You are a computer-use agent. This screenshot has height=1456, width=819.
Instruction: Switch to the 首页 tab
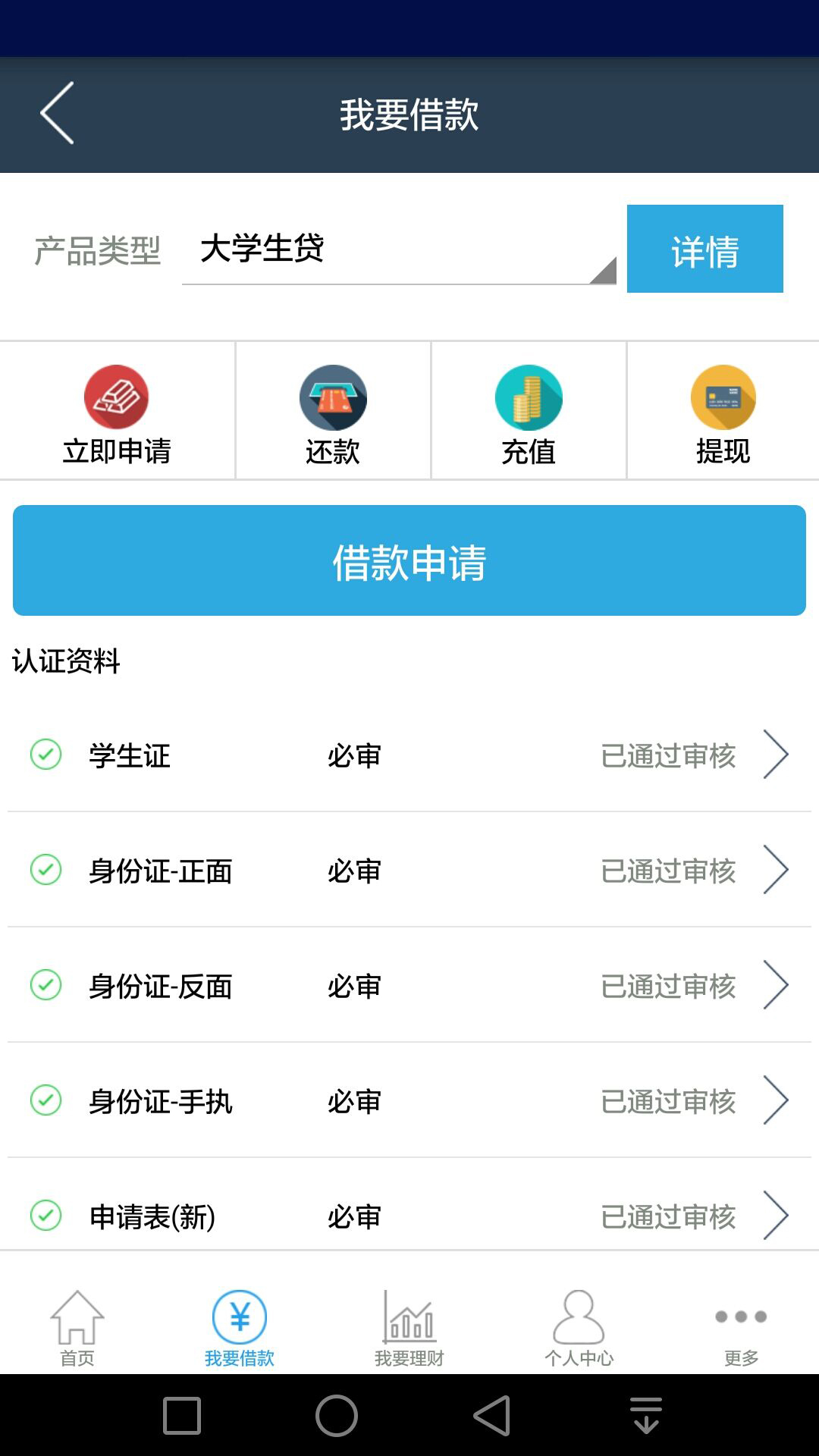77,1329
